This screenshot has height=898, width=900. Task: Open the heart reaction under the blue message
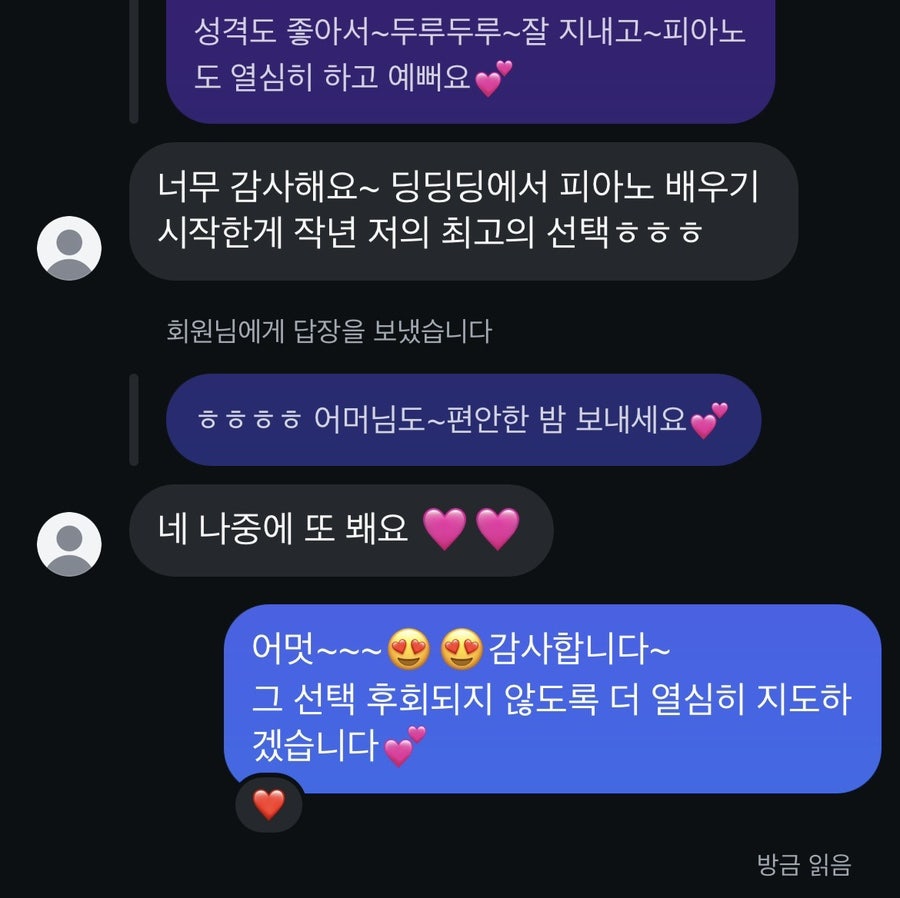point(268,804)
